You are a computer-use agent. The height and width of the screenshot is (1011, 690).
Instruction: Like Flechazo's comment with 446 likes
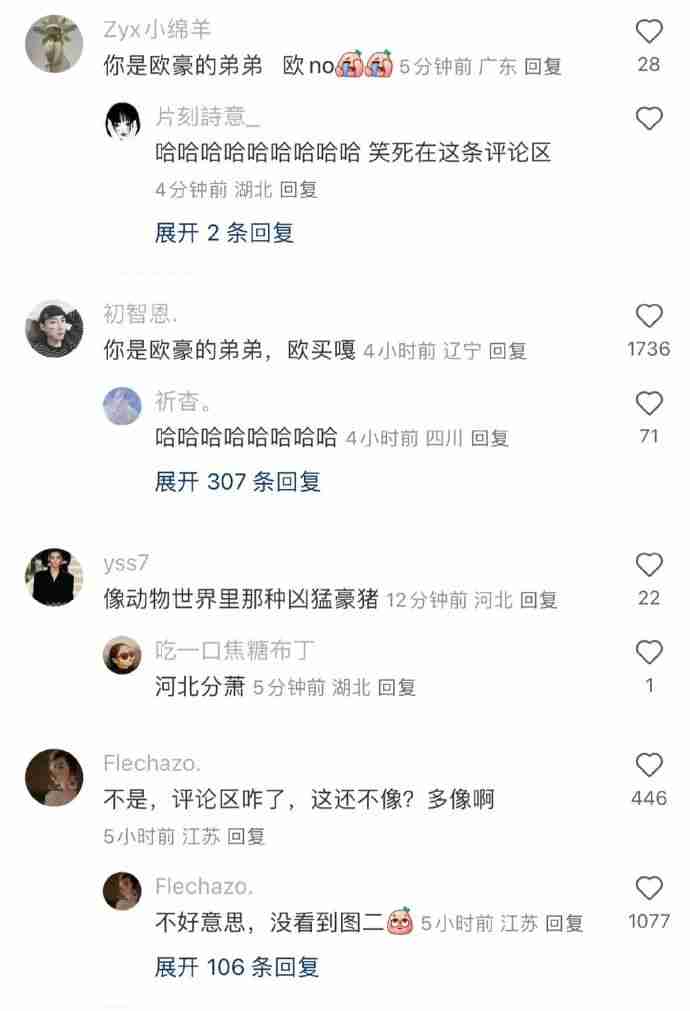(649, 766)
